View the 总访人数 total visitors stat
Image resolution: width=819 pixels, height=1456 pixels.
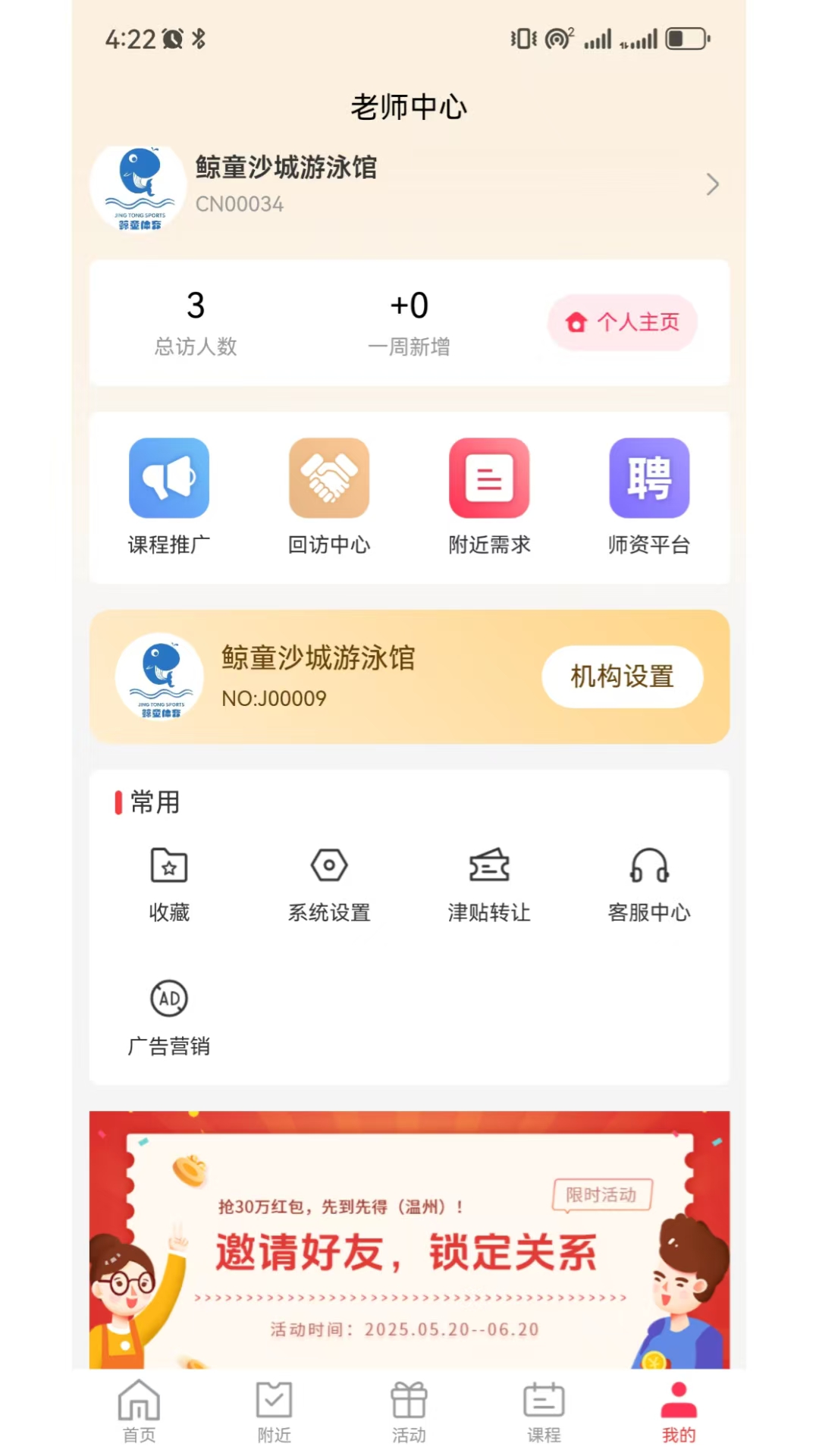tap(196, 322)
